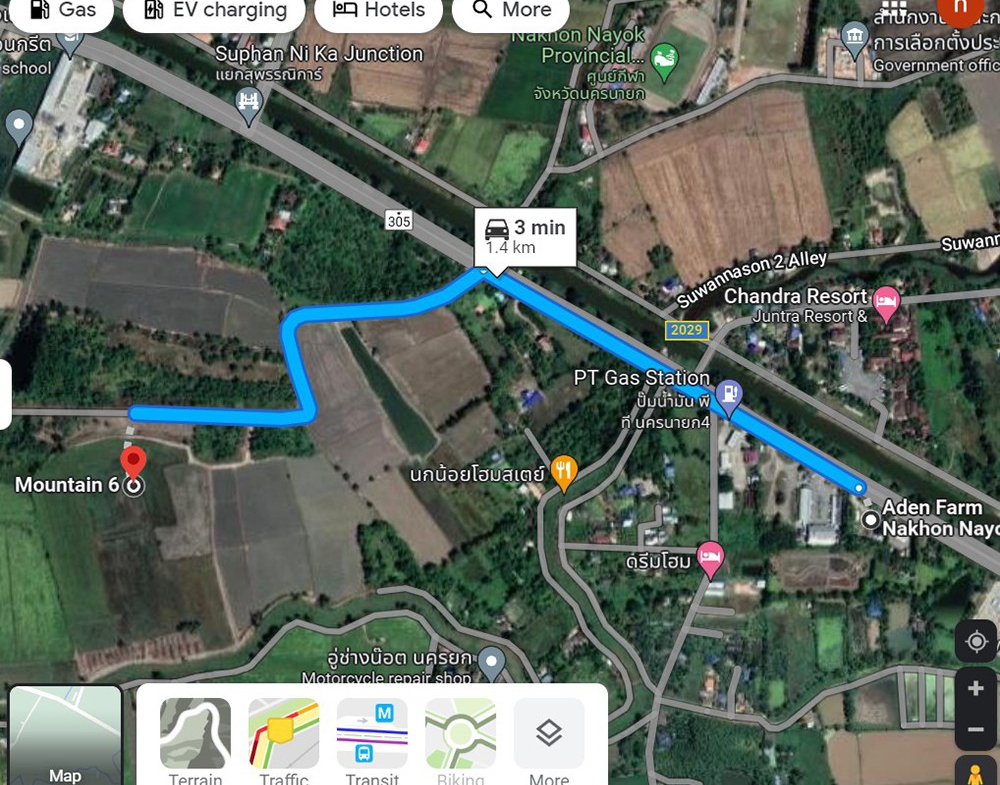Select the Chandra Resort hotel pin
This screenshot has width=1000, height=785.
[x=886, y=301]
